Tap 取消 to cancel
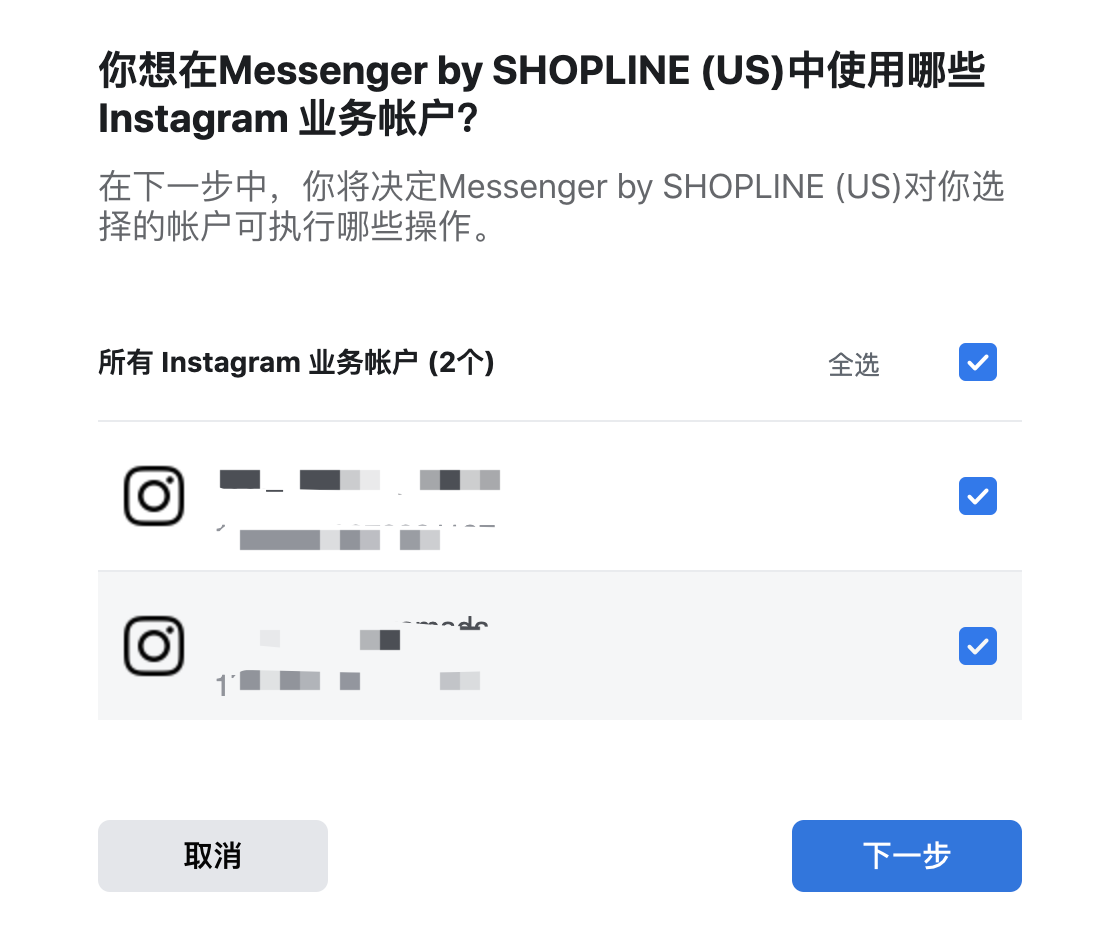 [x=212, y=856]
